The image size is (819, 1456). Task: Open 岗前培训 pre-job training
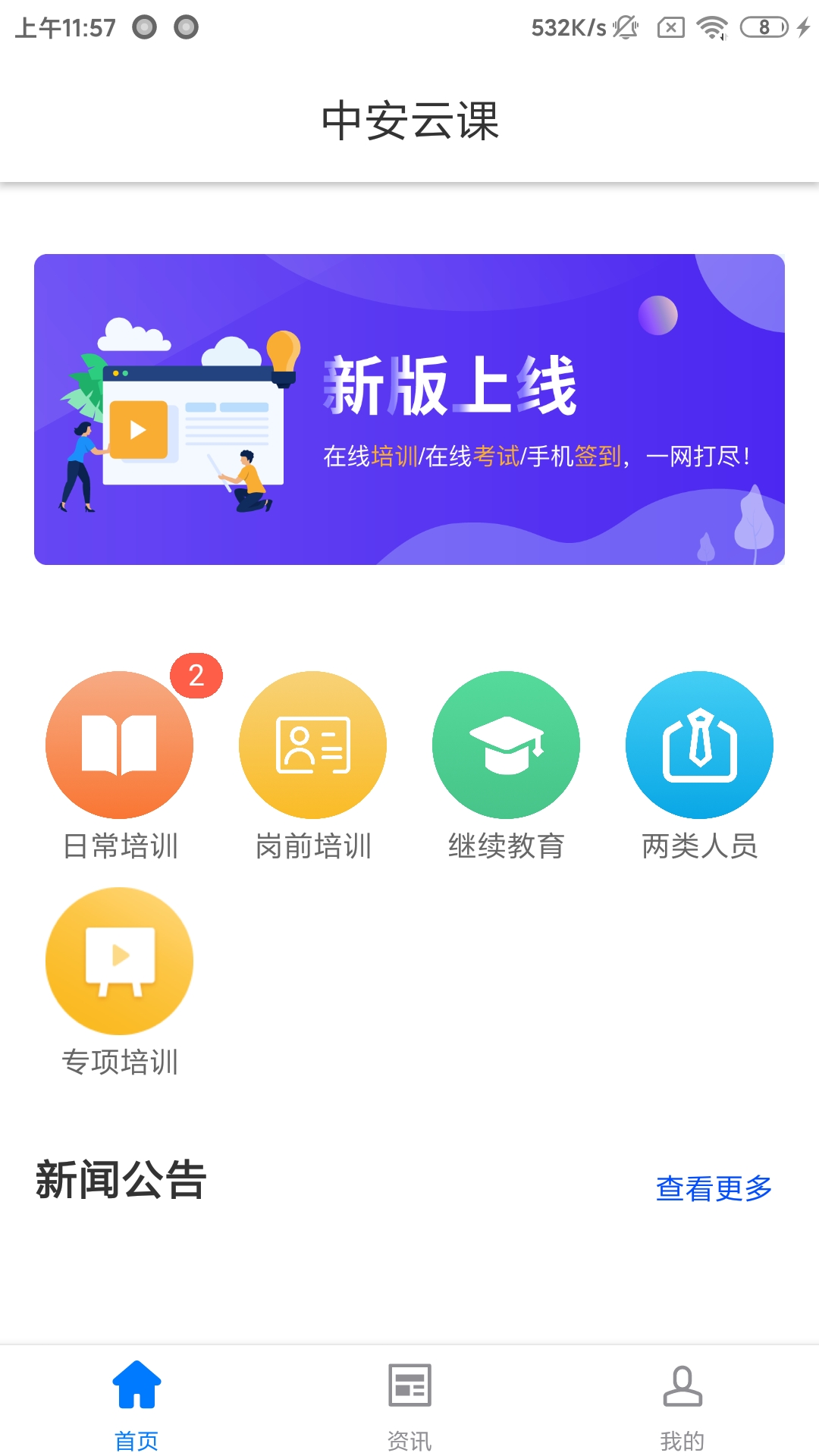tap(312, 745)
